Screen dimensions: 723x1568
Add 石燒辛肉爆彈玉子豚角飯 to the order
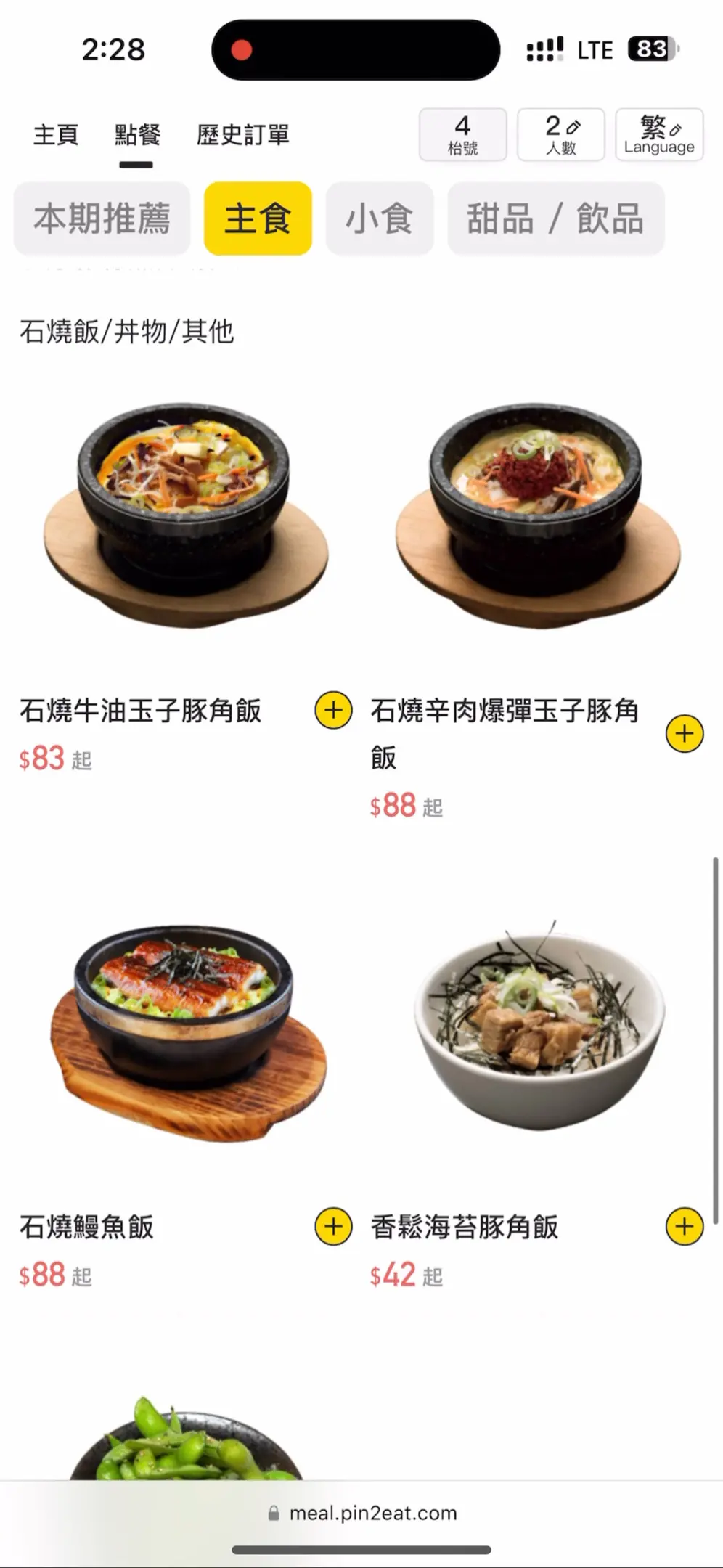click(x=684, y=733)
